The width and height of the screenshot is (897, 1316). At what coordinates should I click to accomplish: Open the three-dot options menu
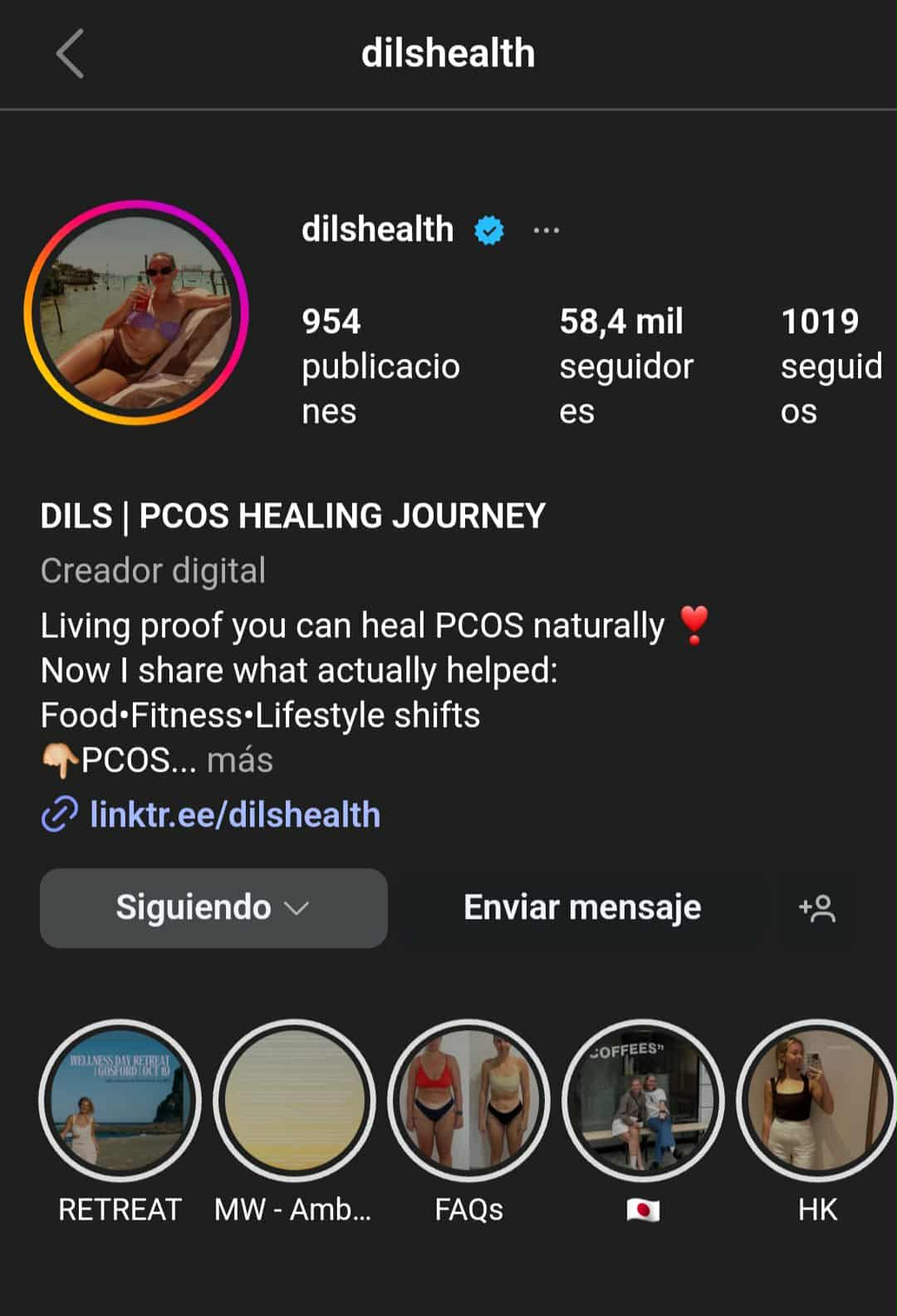click(x=546, y=230)
